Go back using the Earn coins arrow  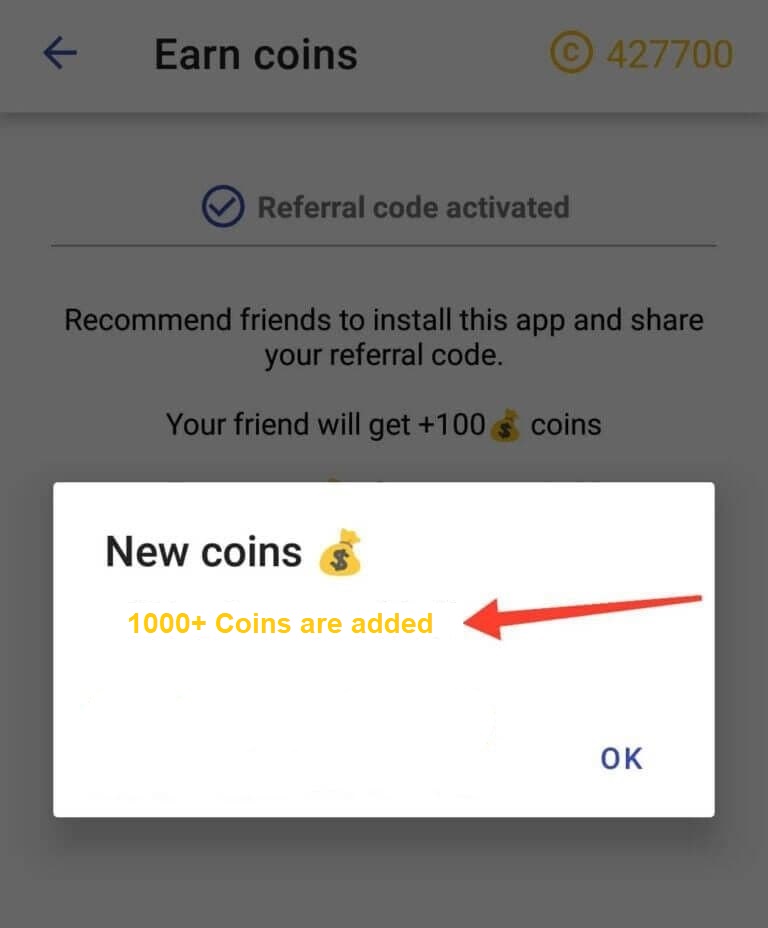coord(60,54)
